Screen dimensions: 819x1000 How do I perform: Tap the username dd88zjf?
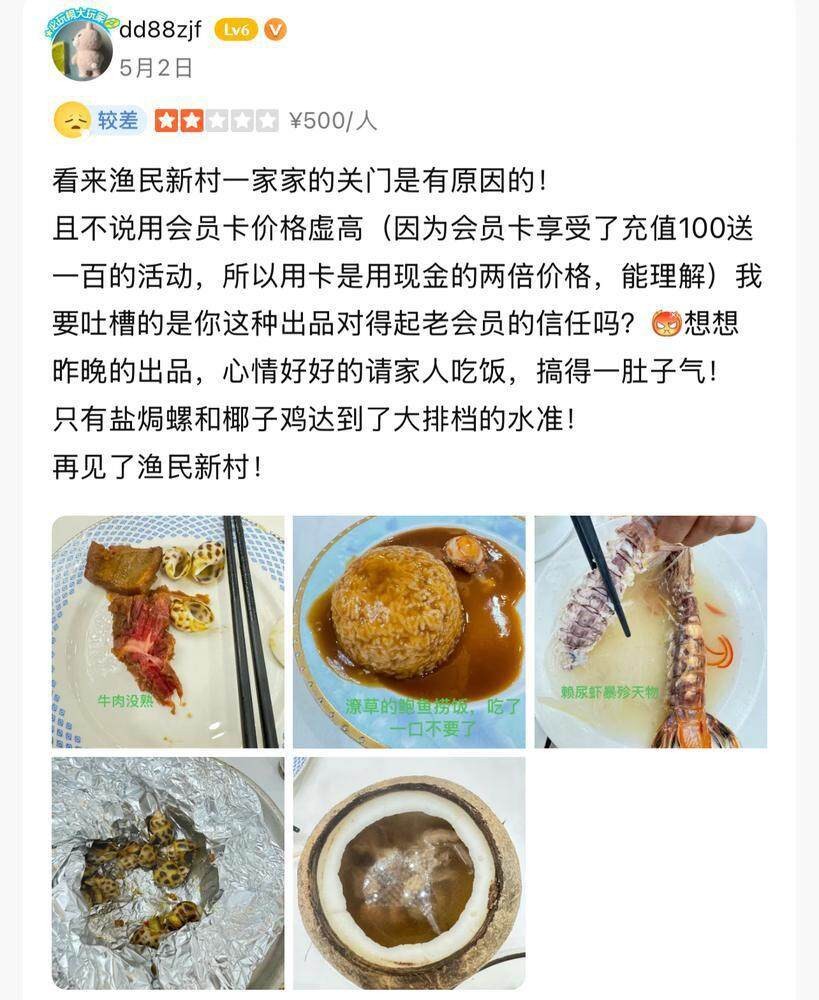[x=160, y=30]
